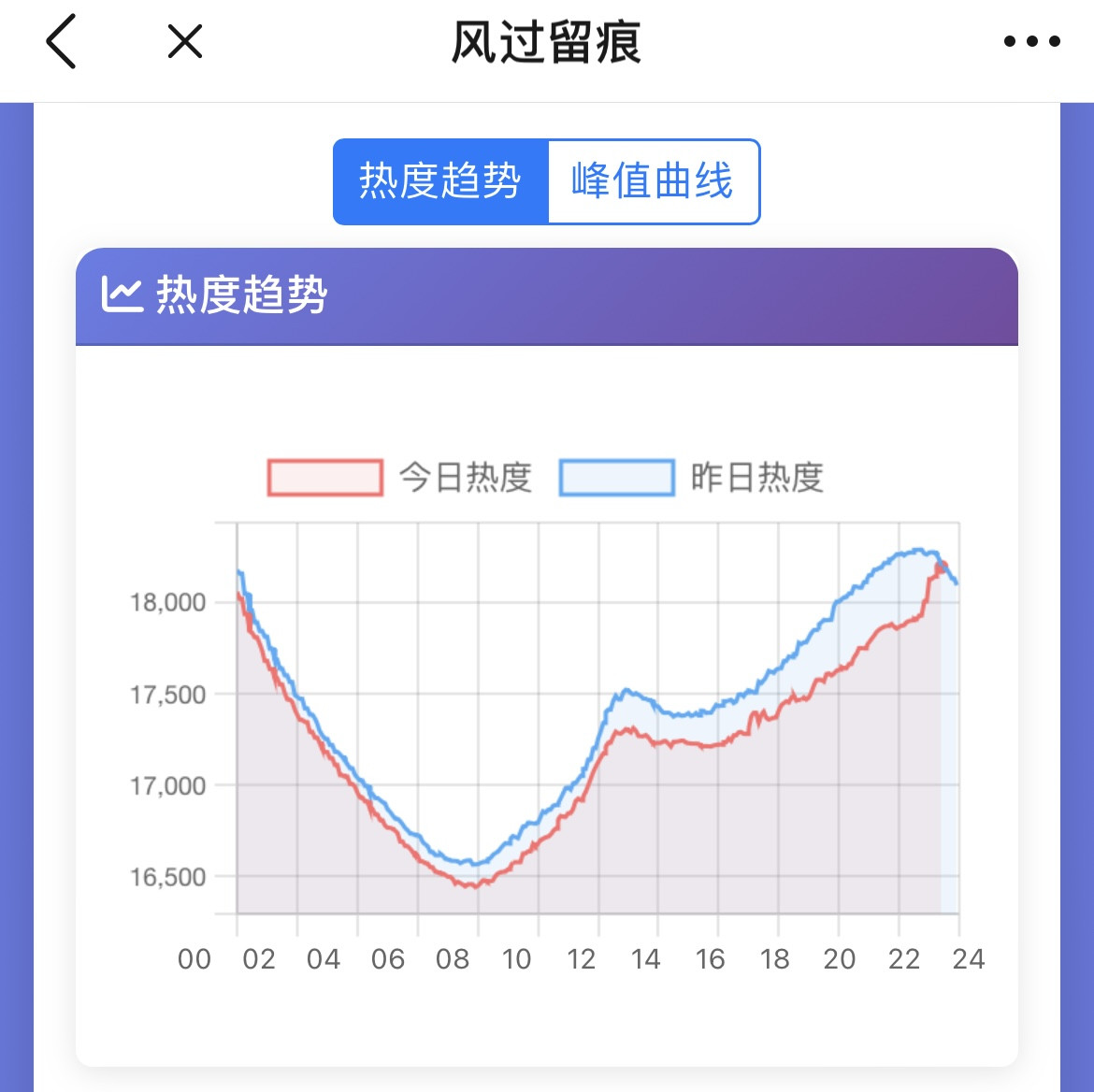The image size is (1094, 1092).
Task: Toggle the 昨日热度 series in the chart legend
Action: [x=692, y=478]
